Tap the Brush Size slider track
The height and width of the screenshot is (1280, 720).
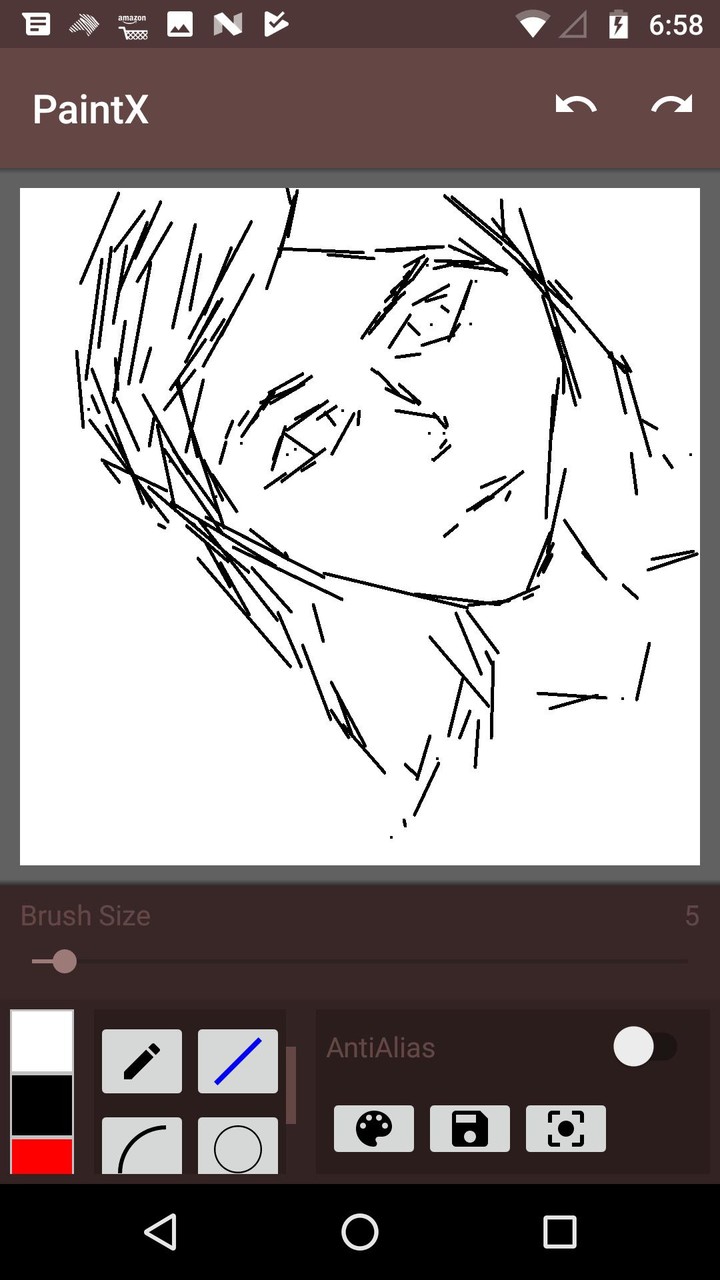click(x=360, y=962)
